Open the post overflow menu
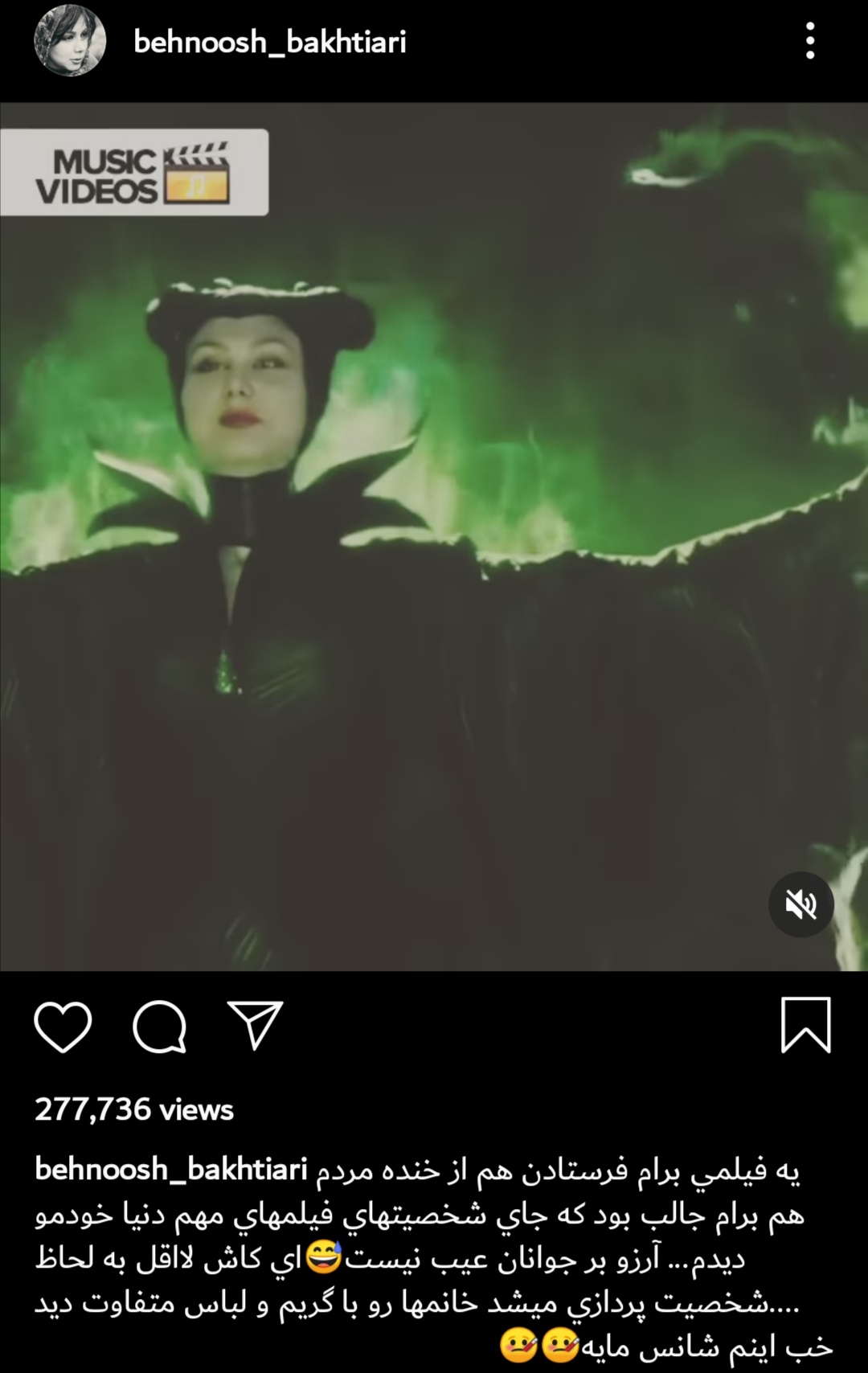 click(810, 41)
